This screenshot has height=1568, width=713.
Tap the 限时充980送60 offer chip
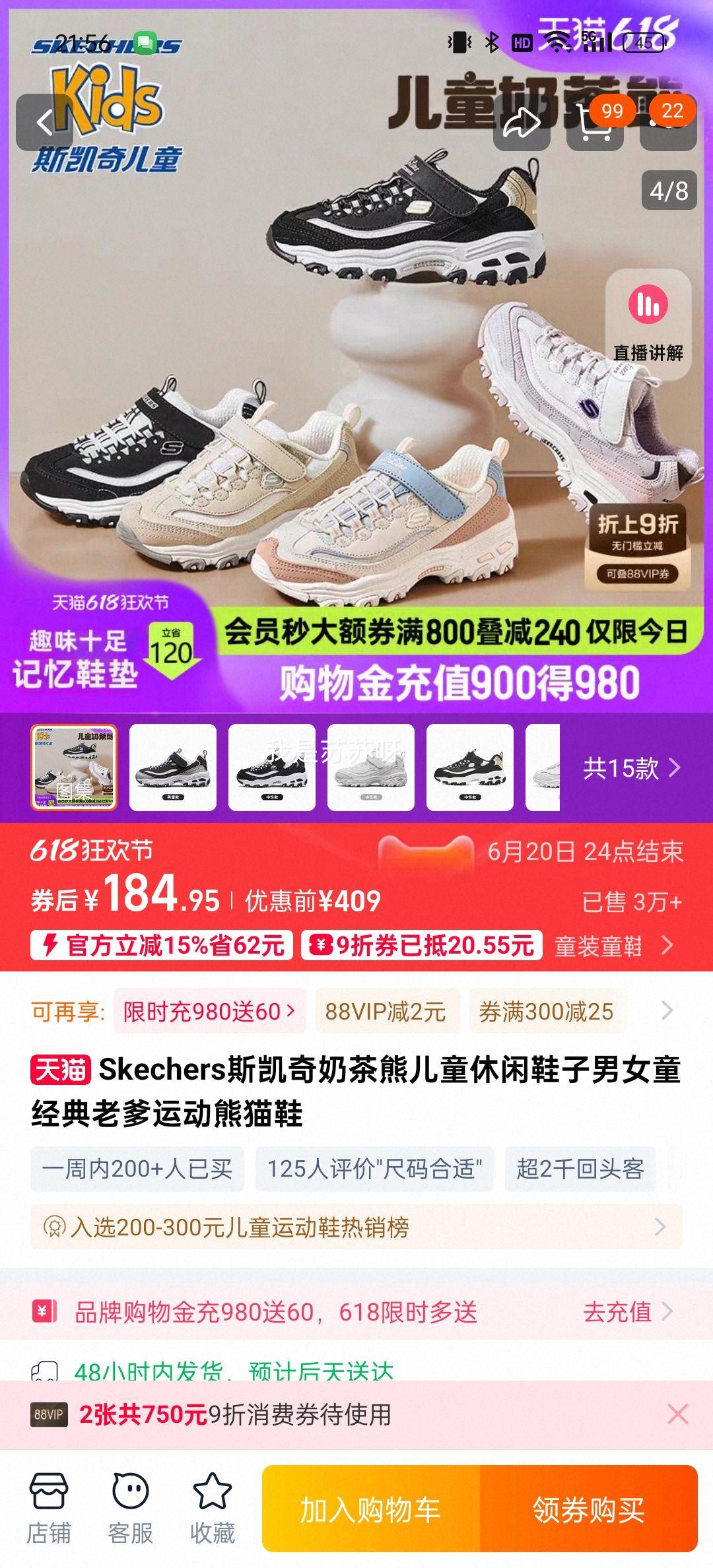coord(209,1011)
